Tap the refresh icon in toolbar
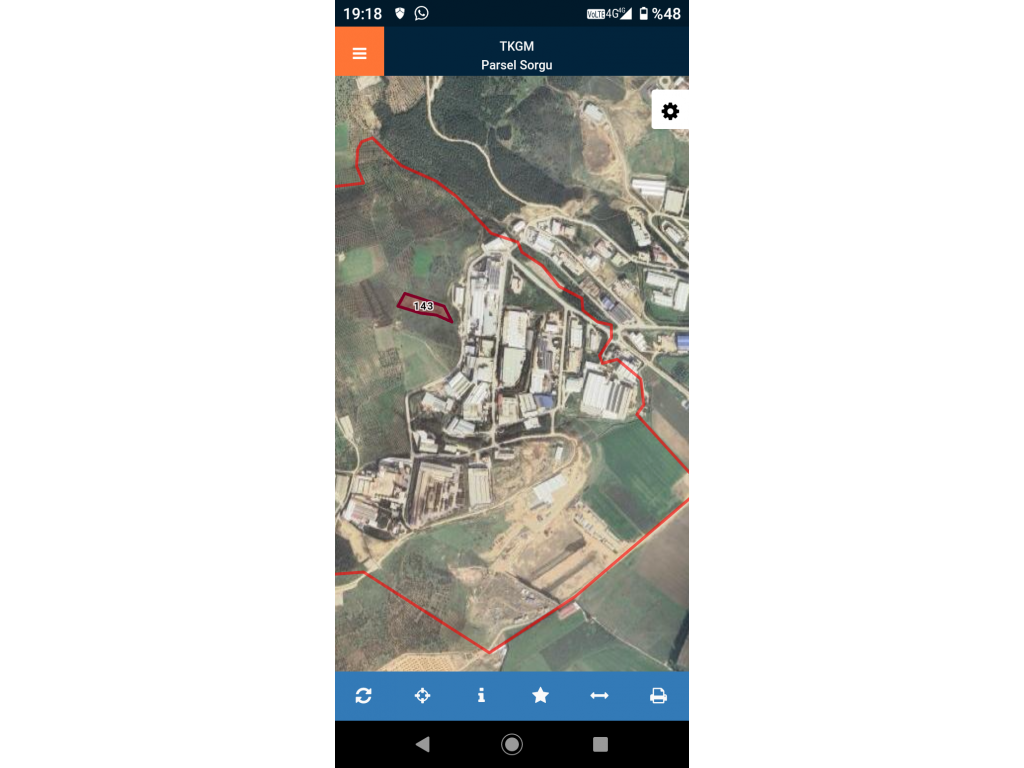This screenshot has width=1024, height=768. [364, 695]
